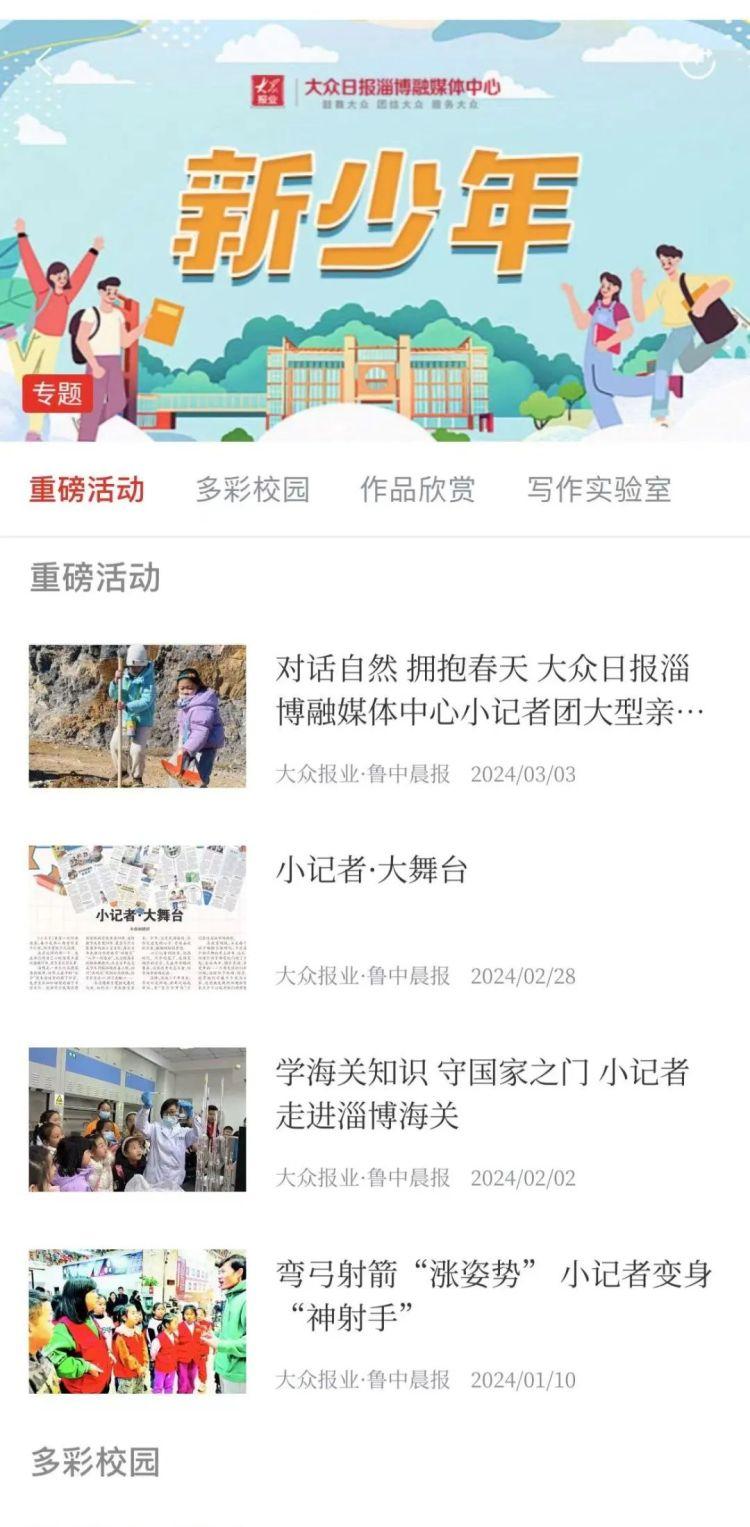Select the 重磅活动 tab
The height and width of the screenshot is (1527, 750).
pos(87,489)
